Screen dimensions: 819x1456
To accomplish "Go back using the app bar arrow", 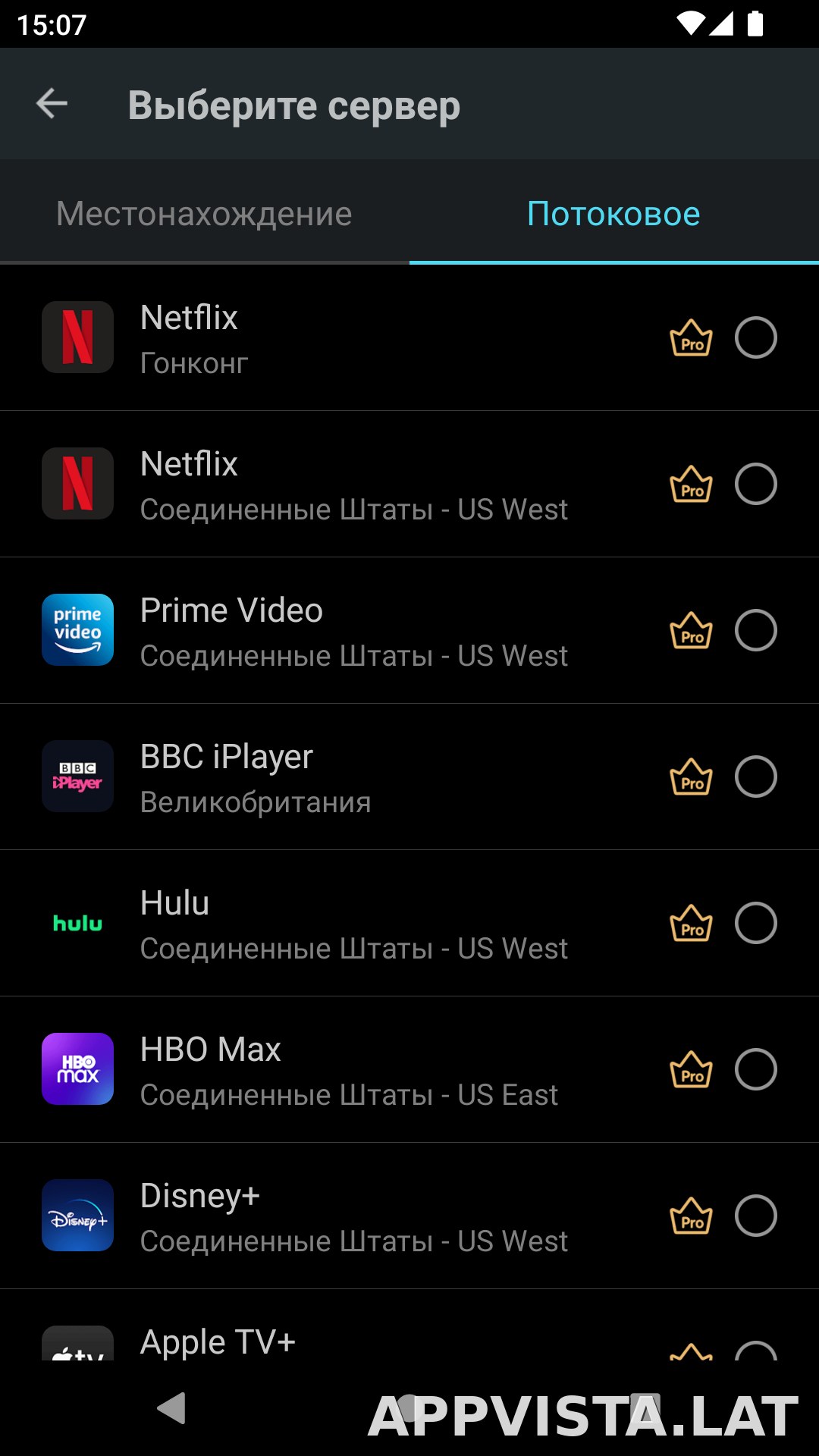I will tap(52, 104).
